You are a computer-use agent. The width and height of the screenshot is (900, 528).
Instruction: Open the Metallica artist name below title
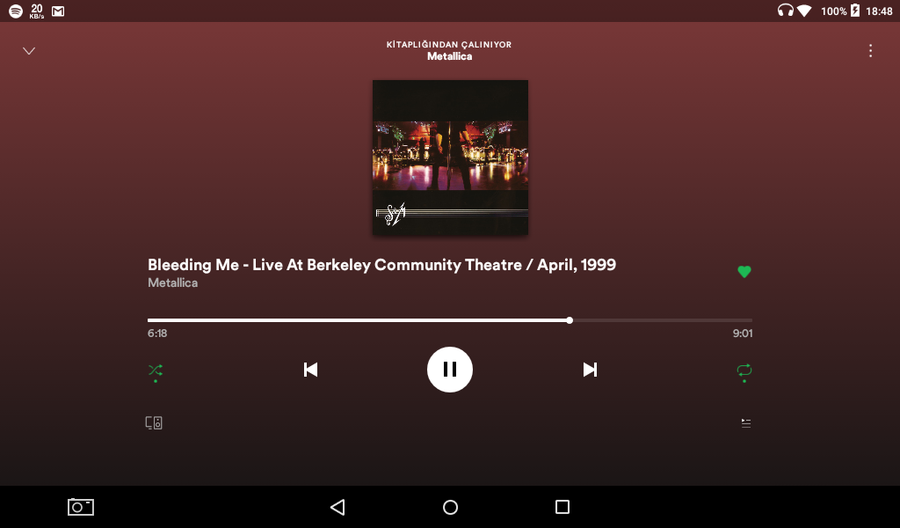173,283
